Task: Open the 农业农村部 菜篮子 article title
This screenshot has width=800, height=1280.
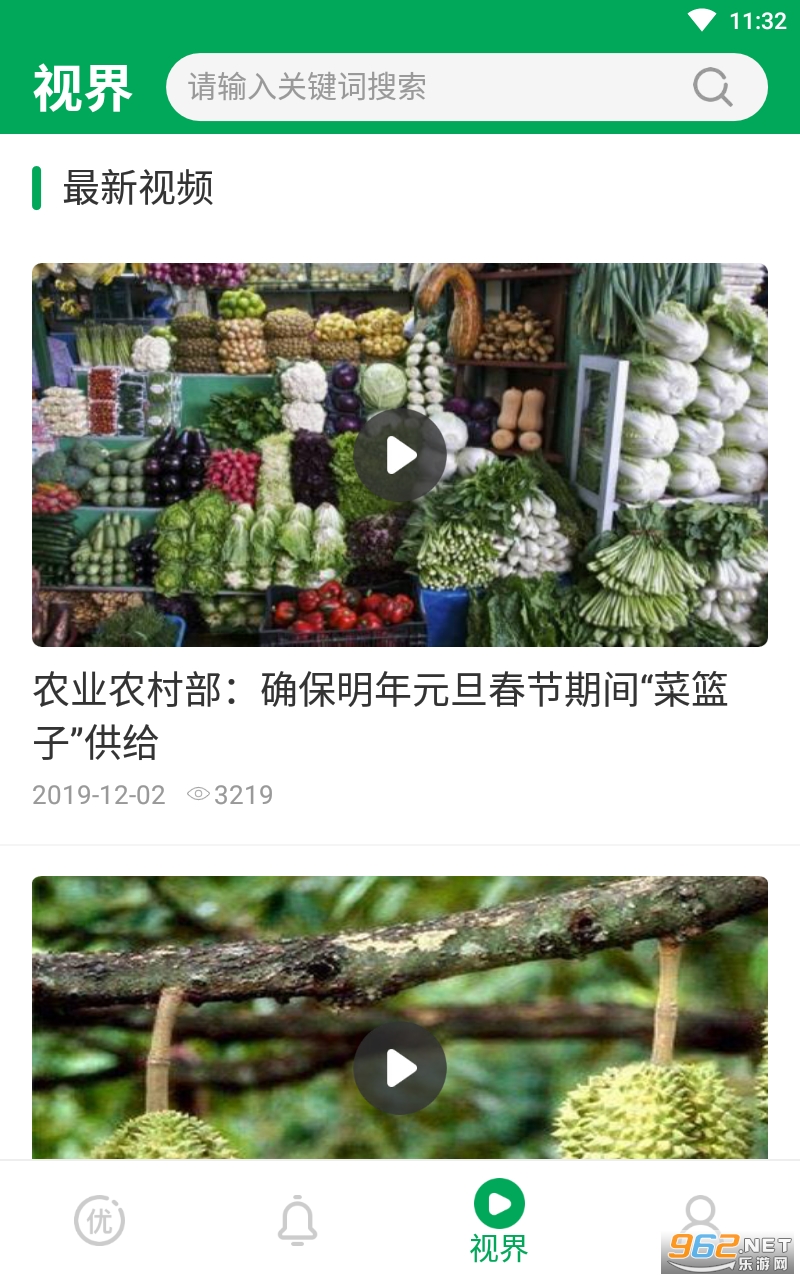Action: click(x=380, y=716)
